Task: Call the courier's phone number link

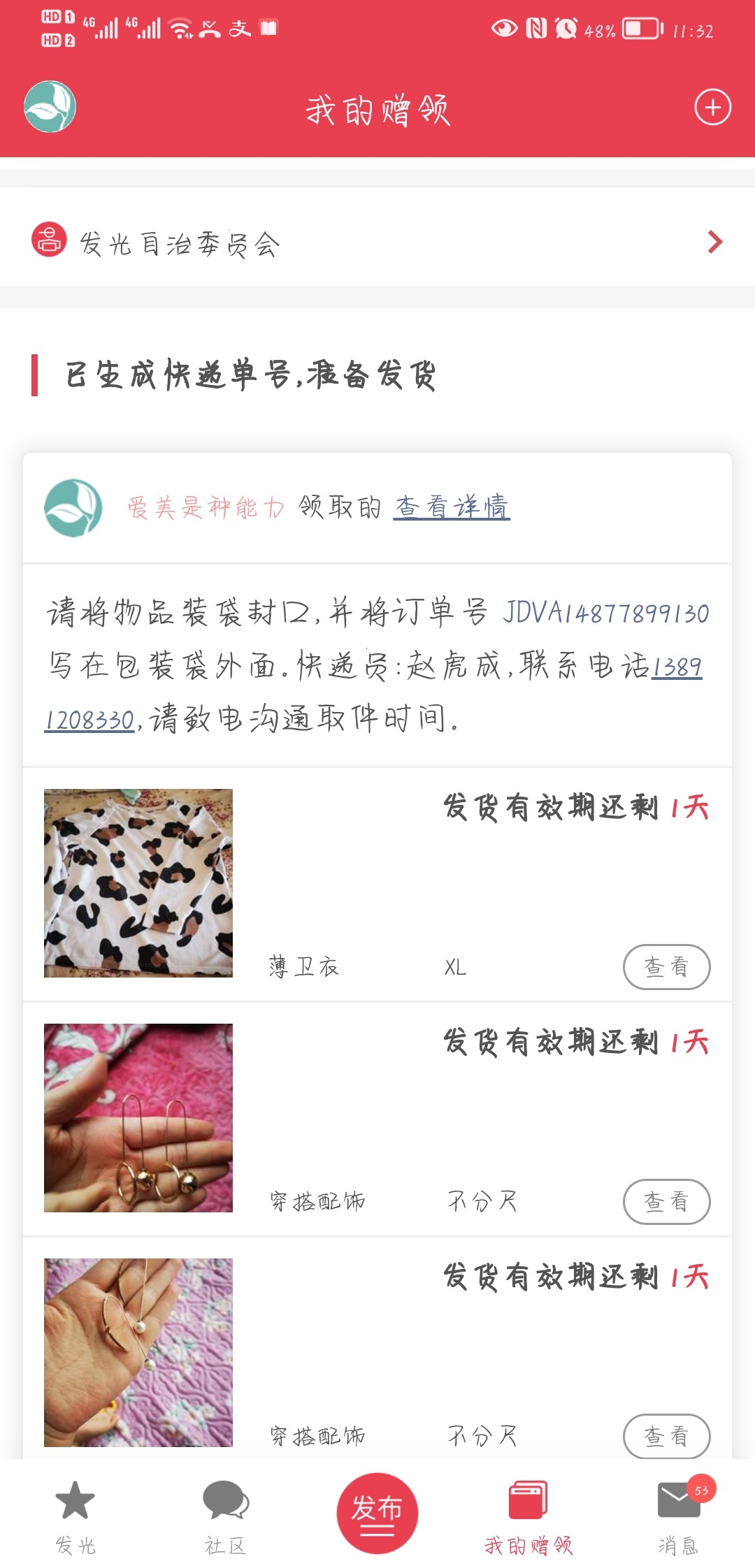Action: point(676,667)
